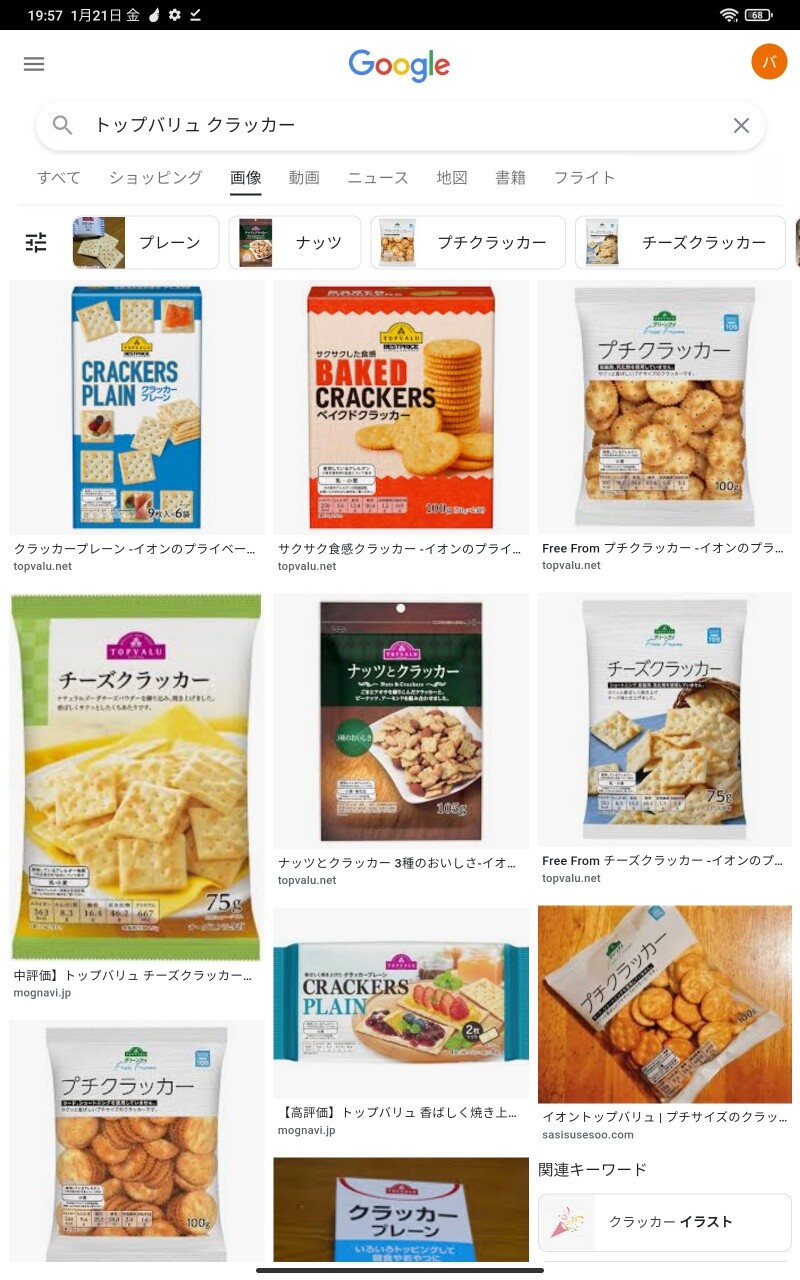Open the sasisusesoo.com プチクラッカー result
800x1280 pixels.
click(x=665, y=1005)
